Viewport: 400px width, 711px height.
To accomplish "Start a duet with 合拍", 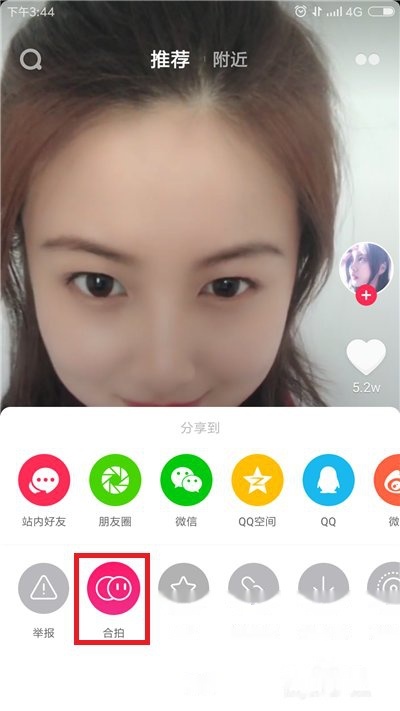I will click(113, 588).
